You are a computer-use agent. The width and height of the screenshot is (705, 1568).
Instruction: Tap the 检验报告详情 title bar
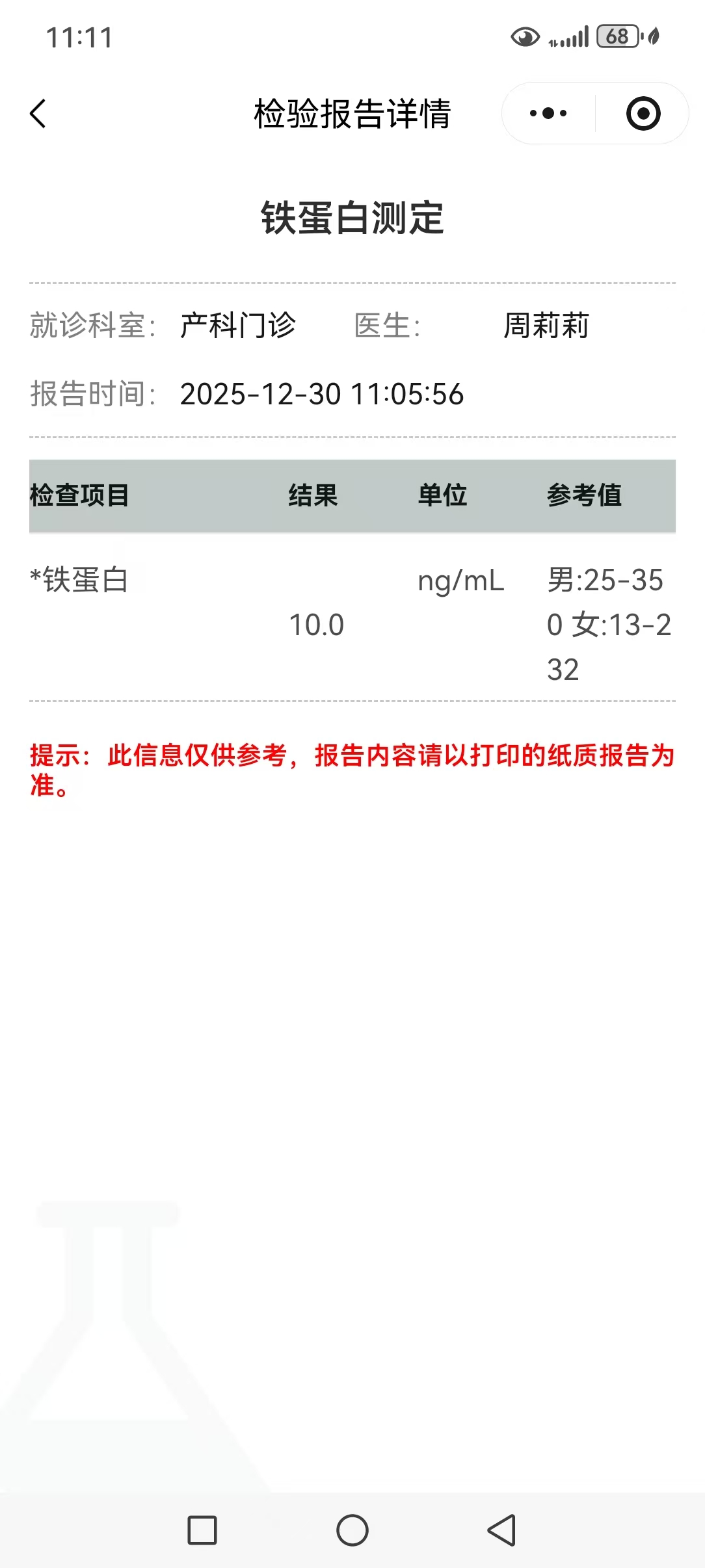pyautogui.click(x=352, y=112)
